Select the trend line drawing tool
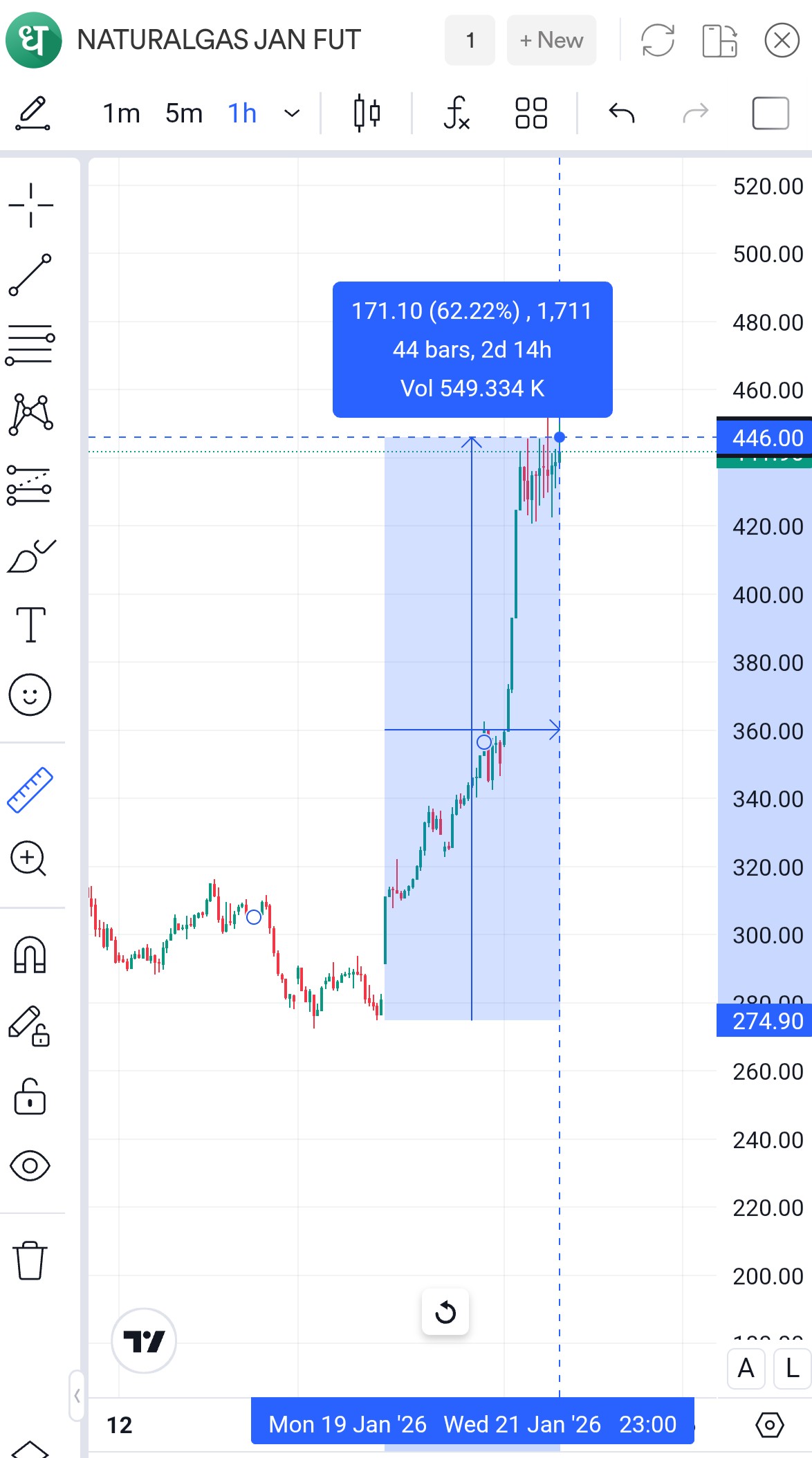 point(30,275)
